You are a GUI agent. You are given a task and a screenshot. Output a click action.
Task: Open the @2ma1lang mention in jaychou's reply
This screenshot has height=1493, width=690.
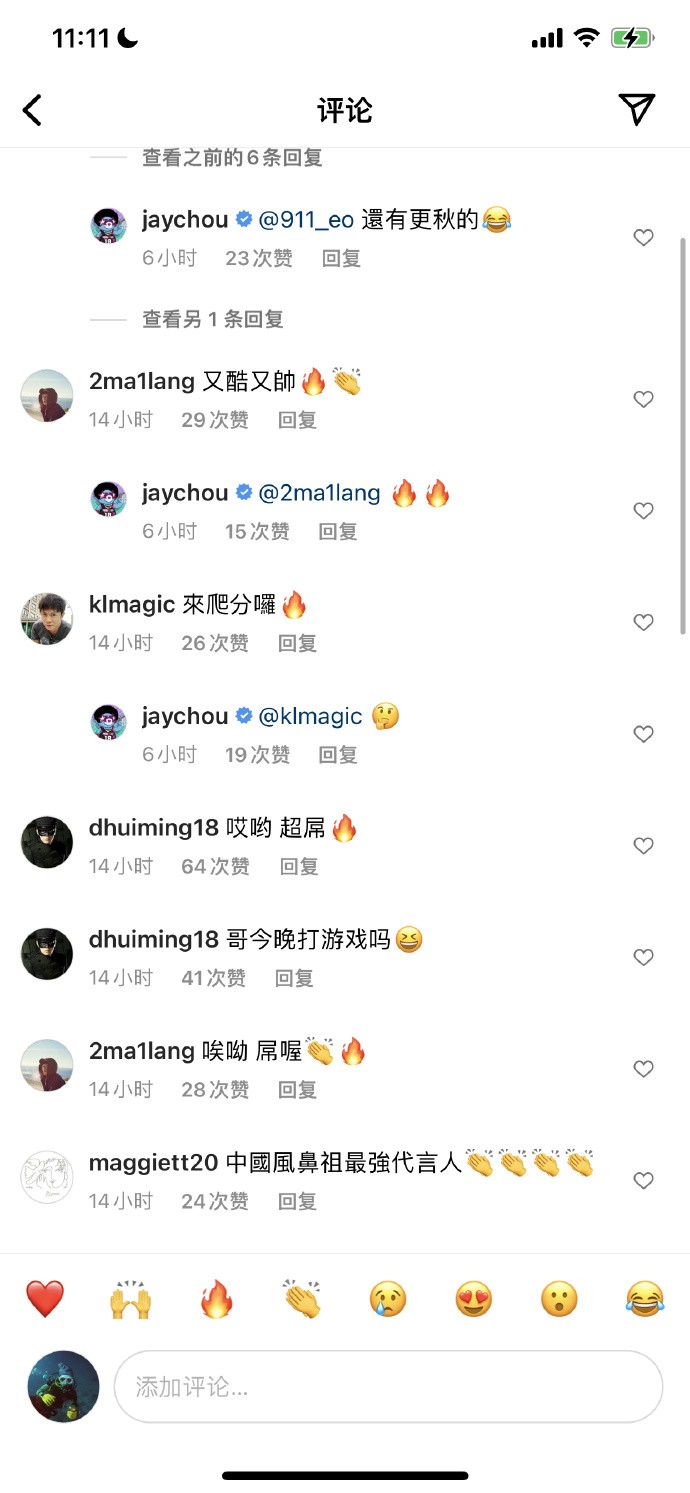[320, 493]
